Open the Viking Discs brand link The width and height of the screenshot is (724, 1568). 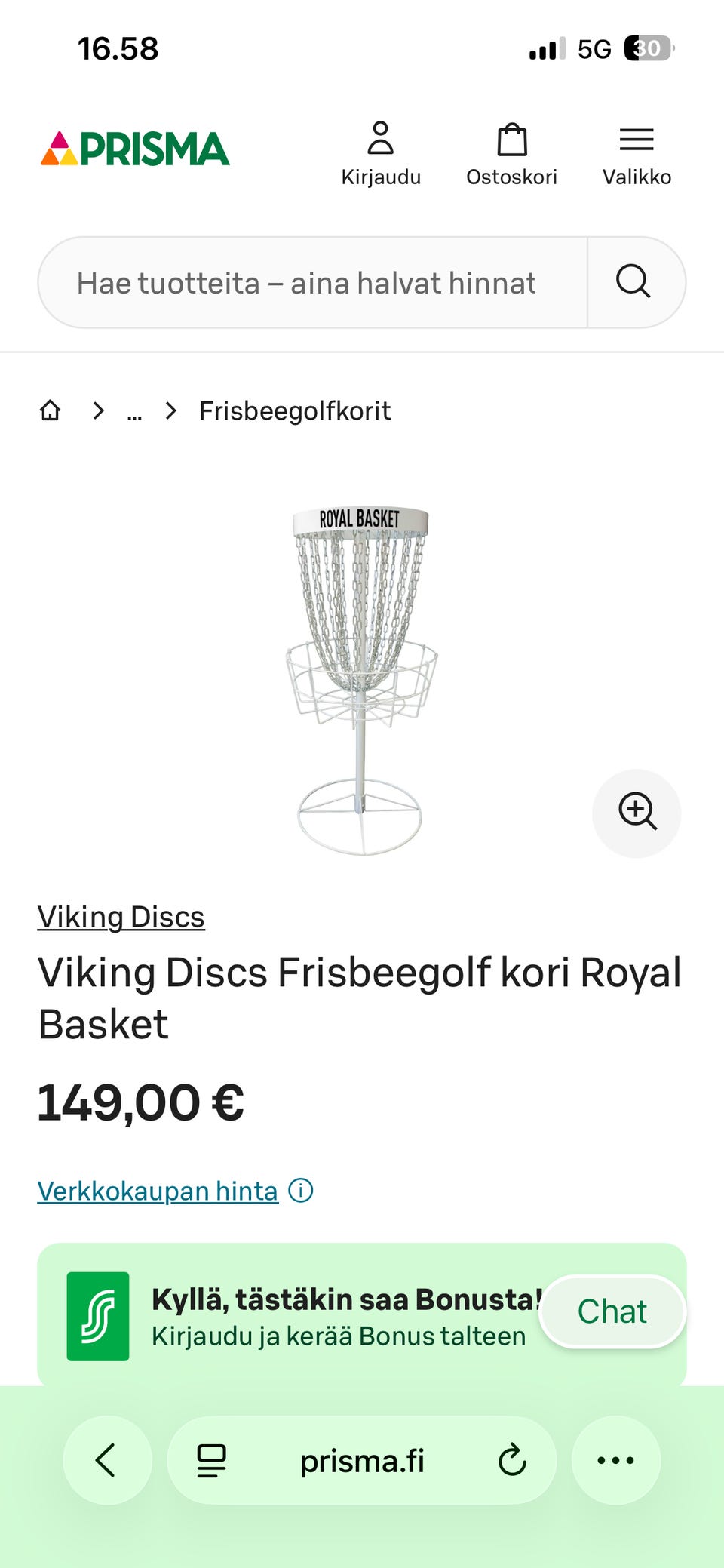point(121,916)
